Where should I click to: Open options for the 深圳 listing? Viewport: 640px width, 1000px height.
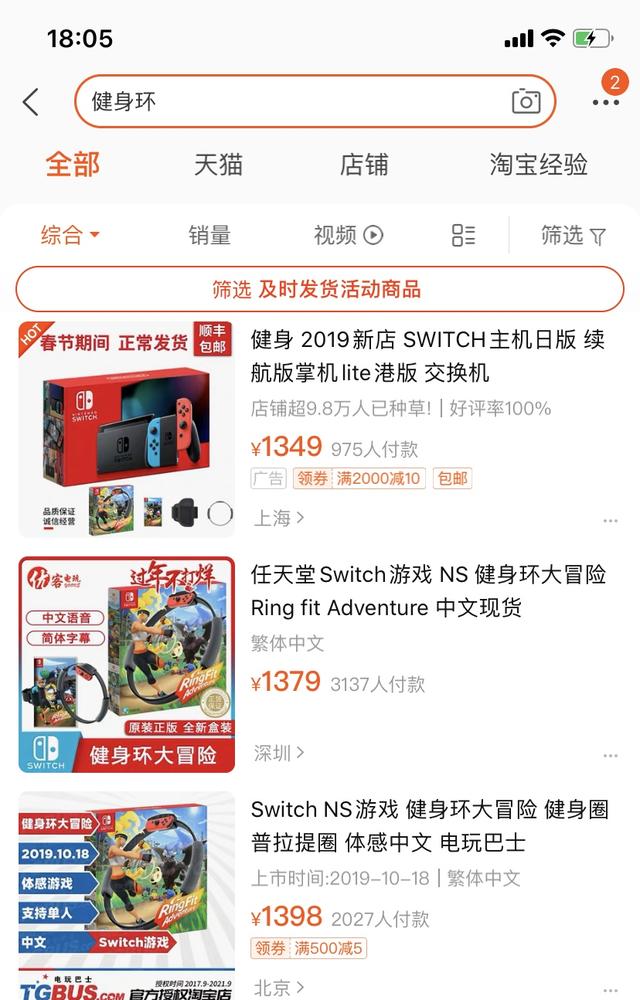610,756
